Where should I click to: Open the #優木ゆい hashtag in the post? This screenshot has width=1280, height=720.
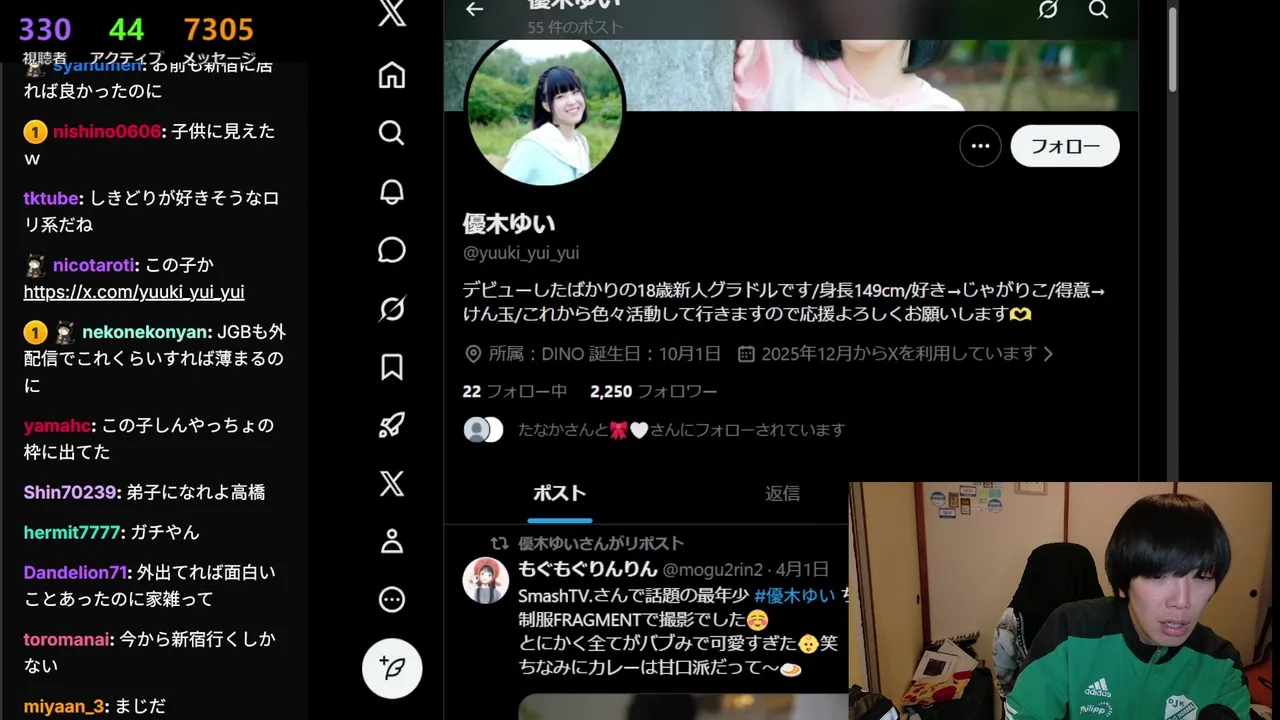tap(794, 595)
